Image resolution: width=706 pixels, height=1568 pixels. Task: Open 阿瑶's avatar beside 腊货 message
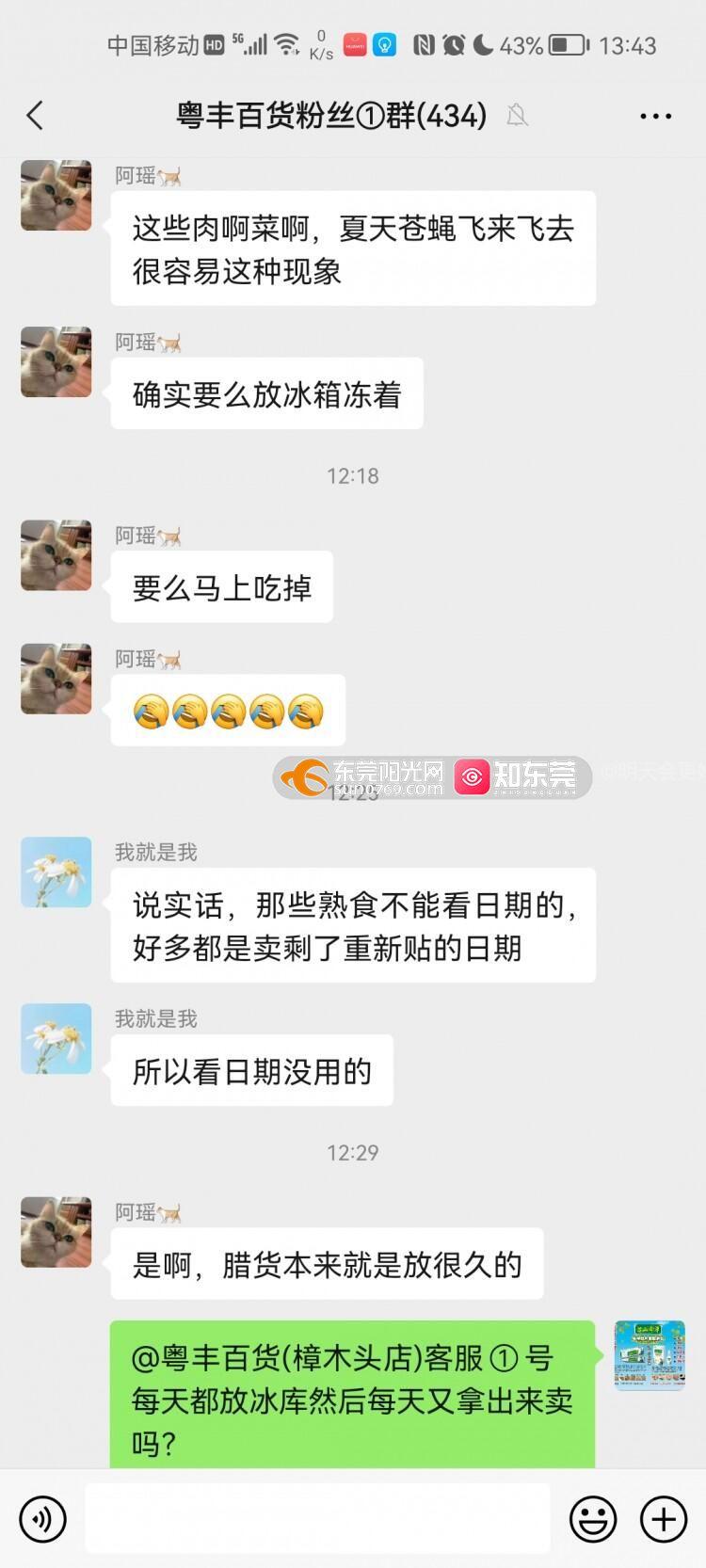click(x=56, y=1231)
